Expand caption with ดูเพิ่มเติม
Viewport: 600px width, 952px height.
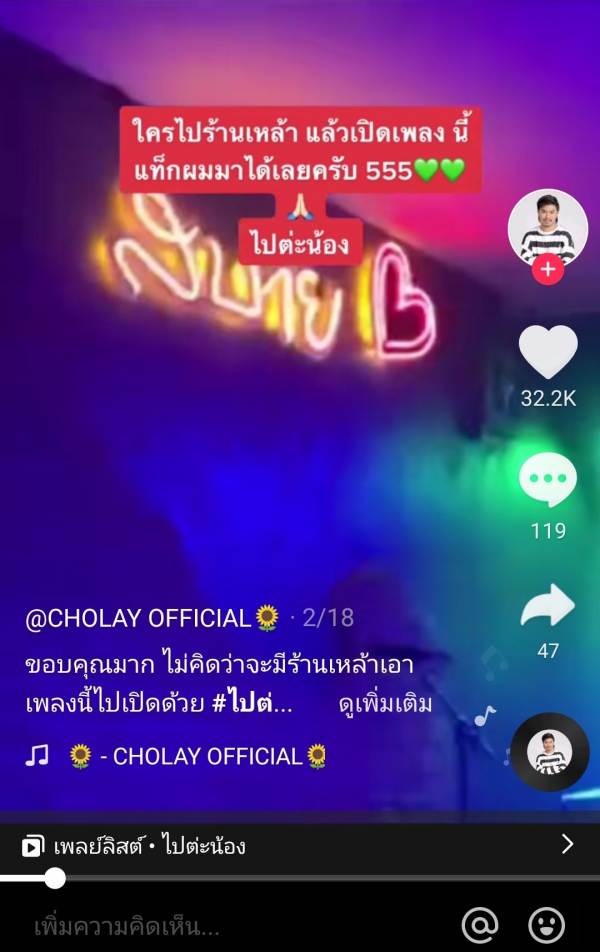click(385, 704)
